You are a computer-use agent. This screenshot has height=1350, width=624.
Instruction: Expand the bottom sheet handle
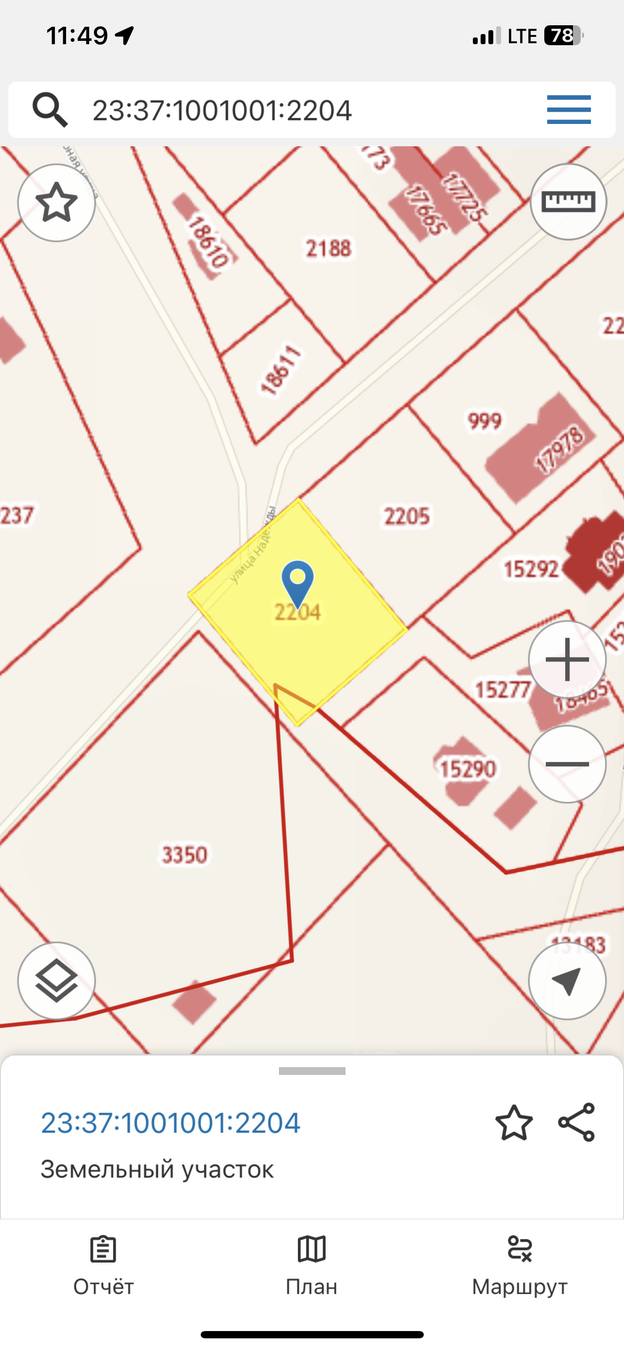[x=312, y=1071]
